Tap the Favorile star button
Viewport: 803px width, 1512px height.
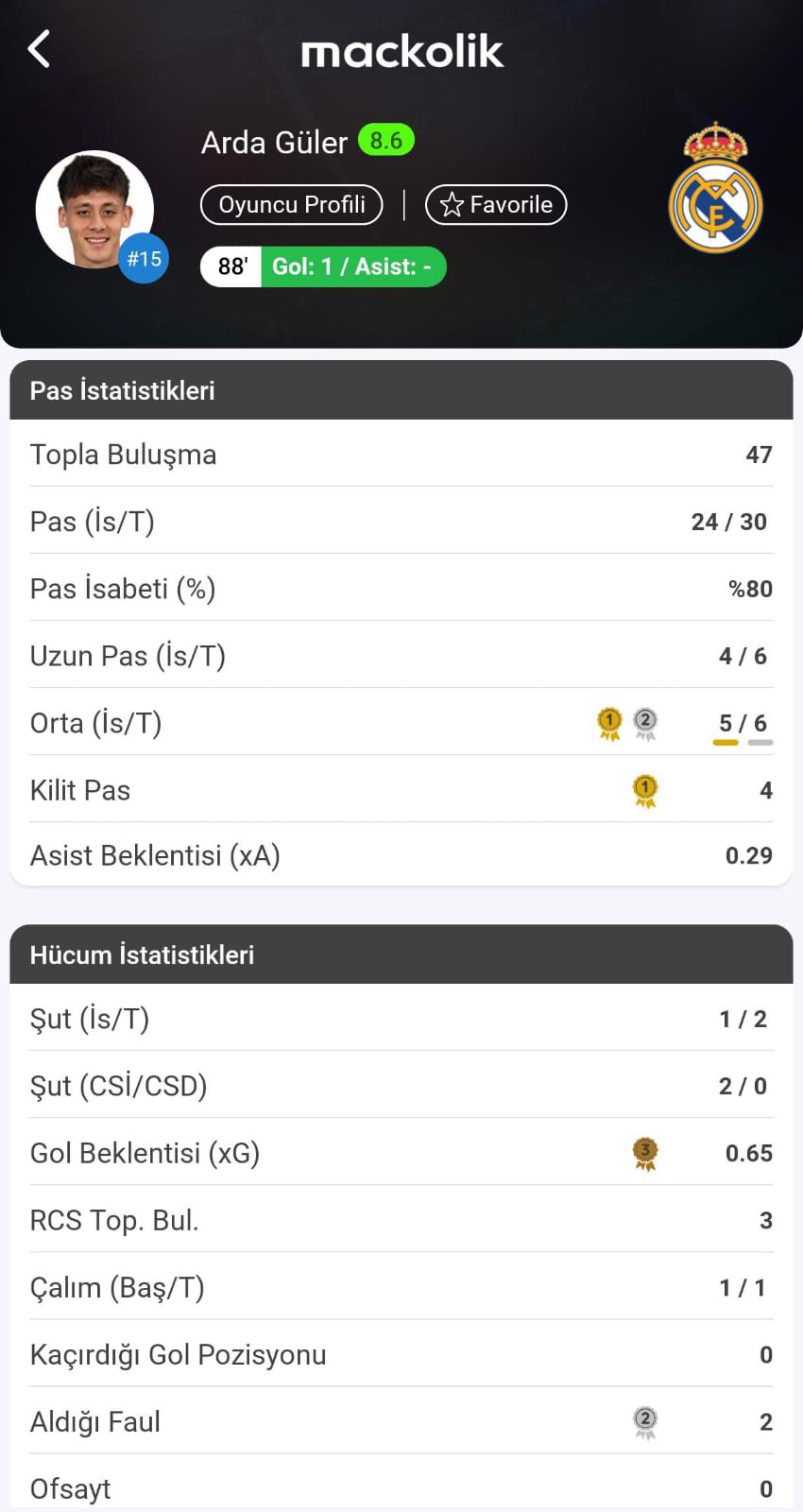point(496,205)
